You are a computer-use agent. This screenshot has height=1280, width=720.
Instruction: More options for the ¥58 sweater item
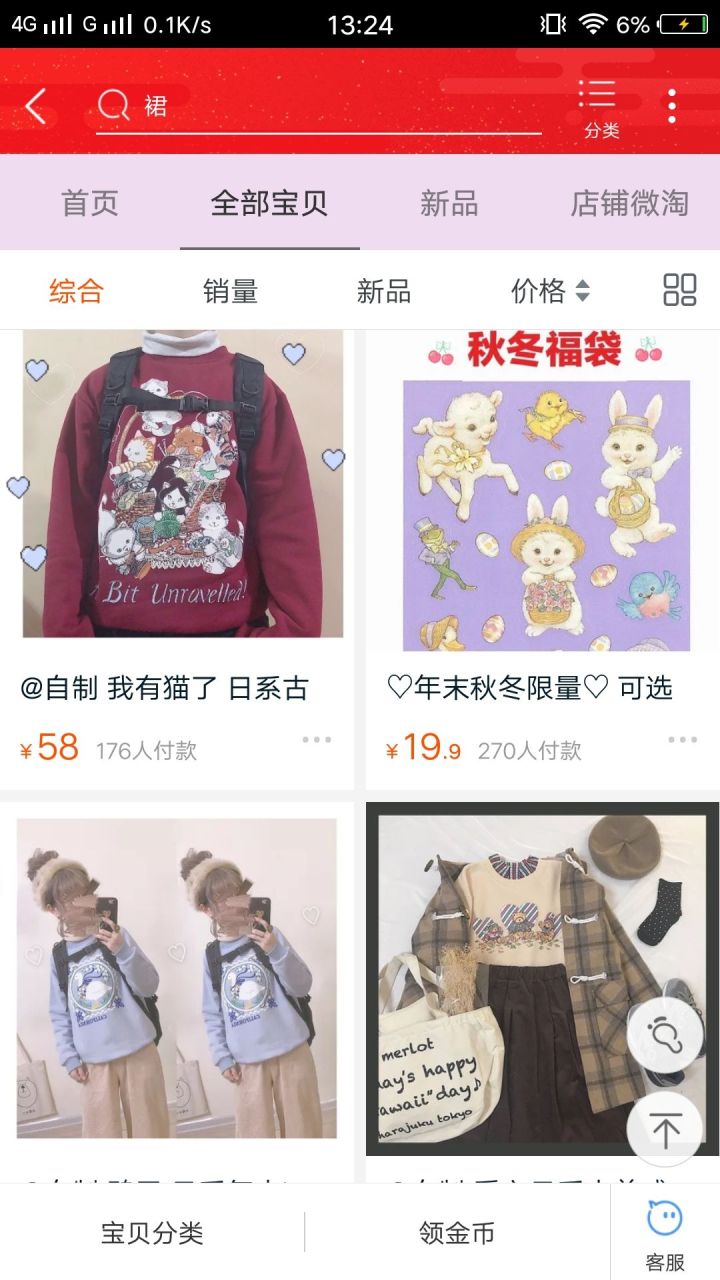coord(316,740)
